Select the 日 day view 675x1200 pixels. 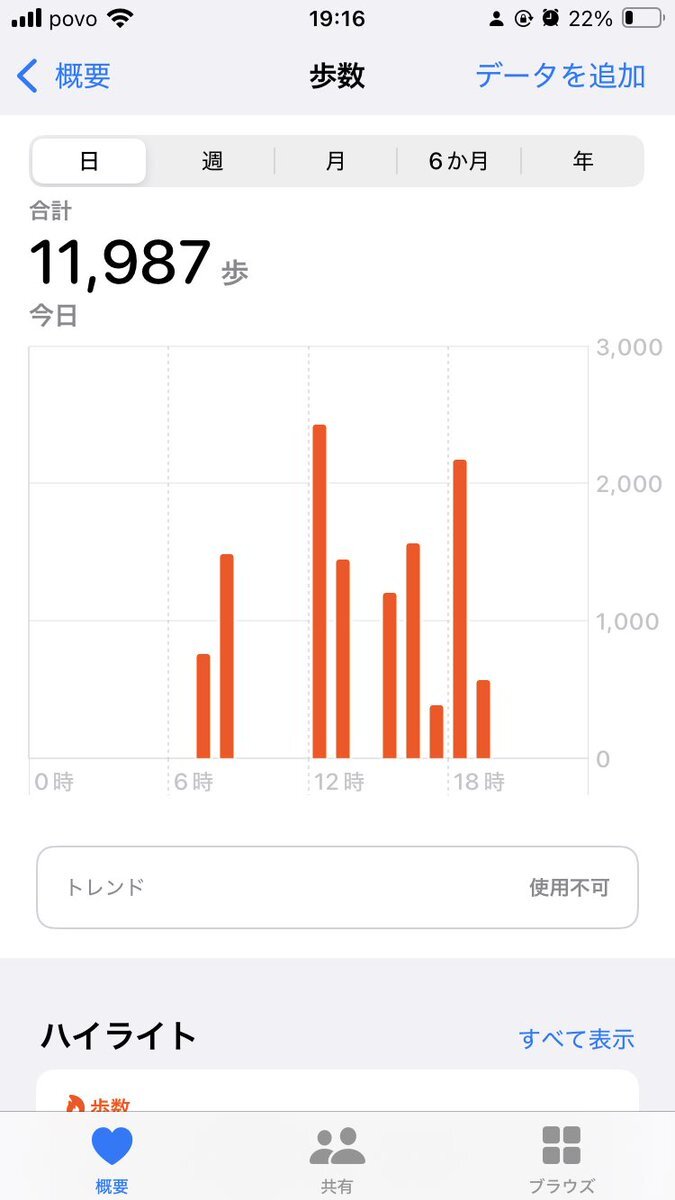click(89, 161)
